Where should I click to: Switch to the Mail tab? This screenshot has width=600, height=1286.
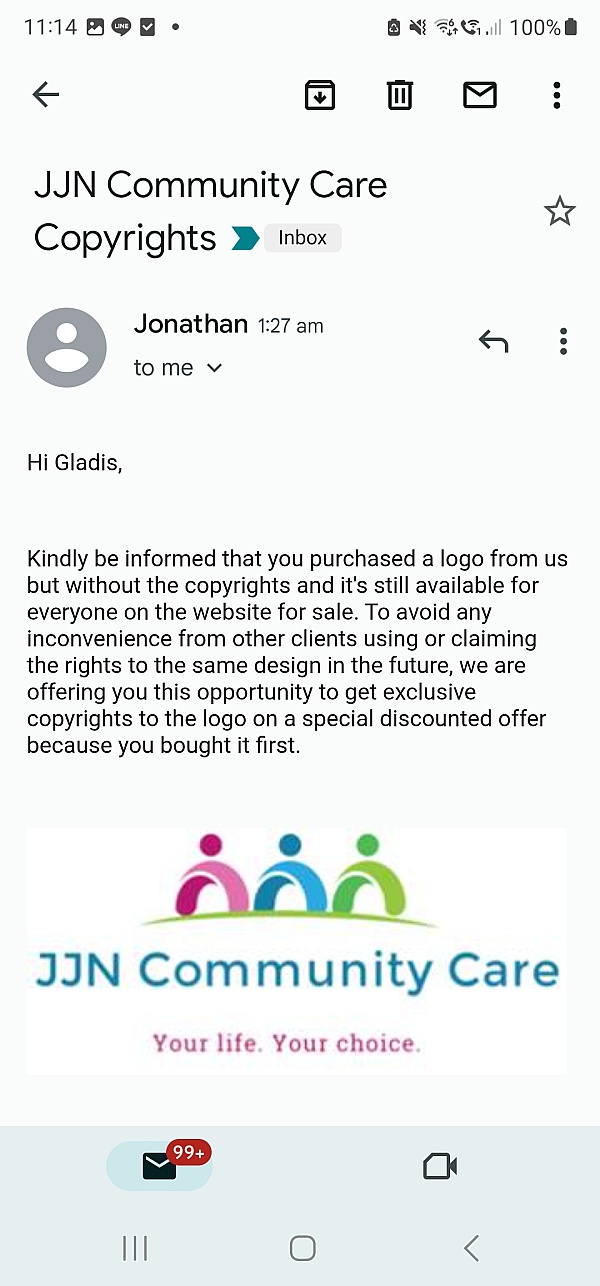(x=160, y=1166)
